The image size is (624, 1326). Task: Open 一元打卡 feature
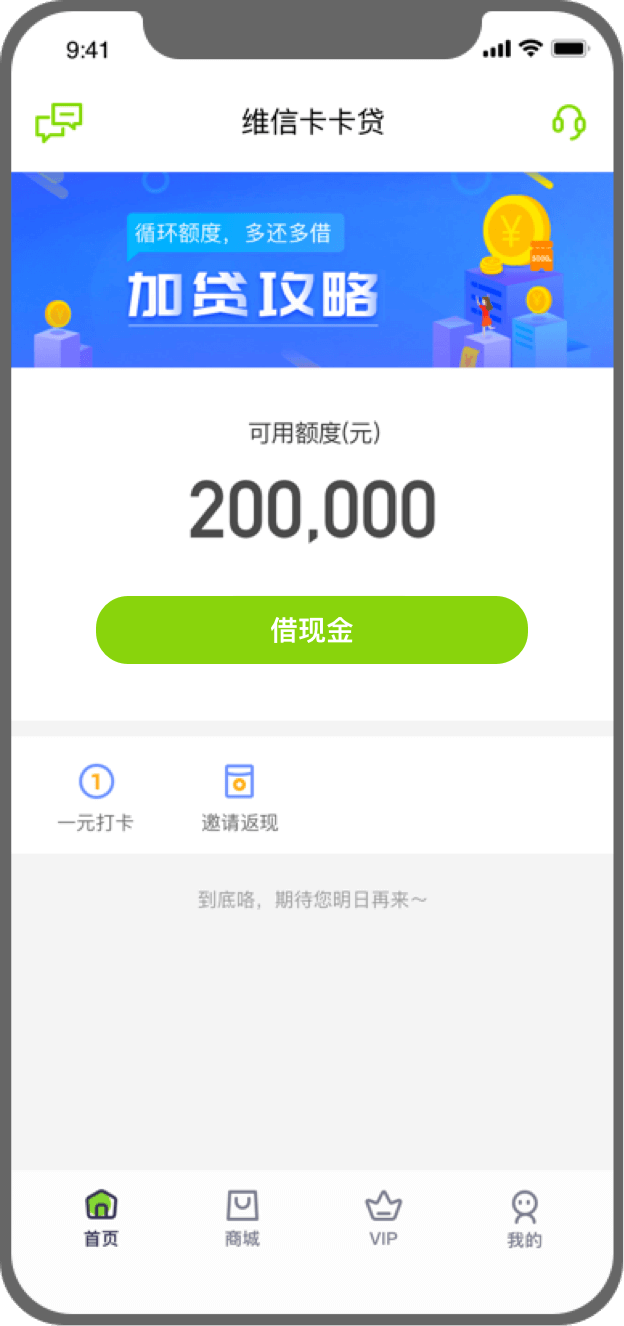96,797
